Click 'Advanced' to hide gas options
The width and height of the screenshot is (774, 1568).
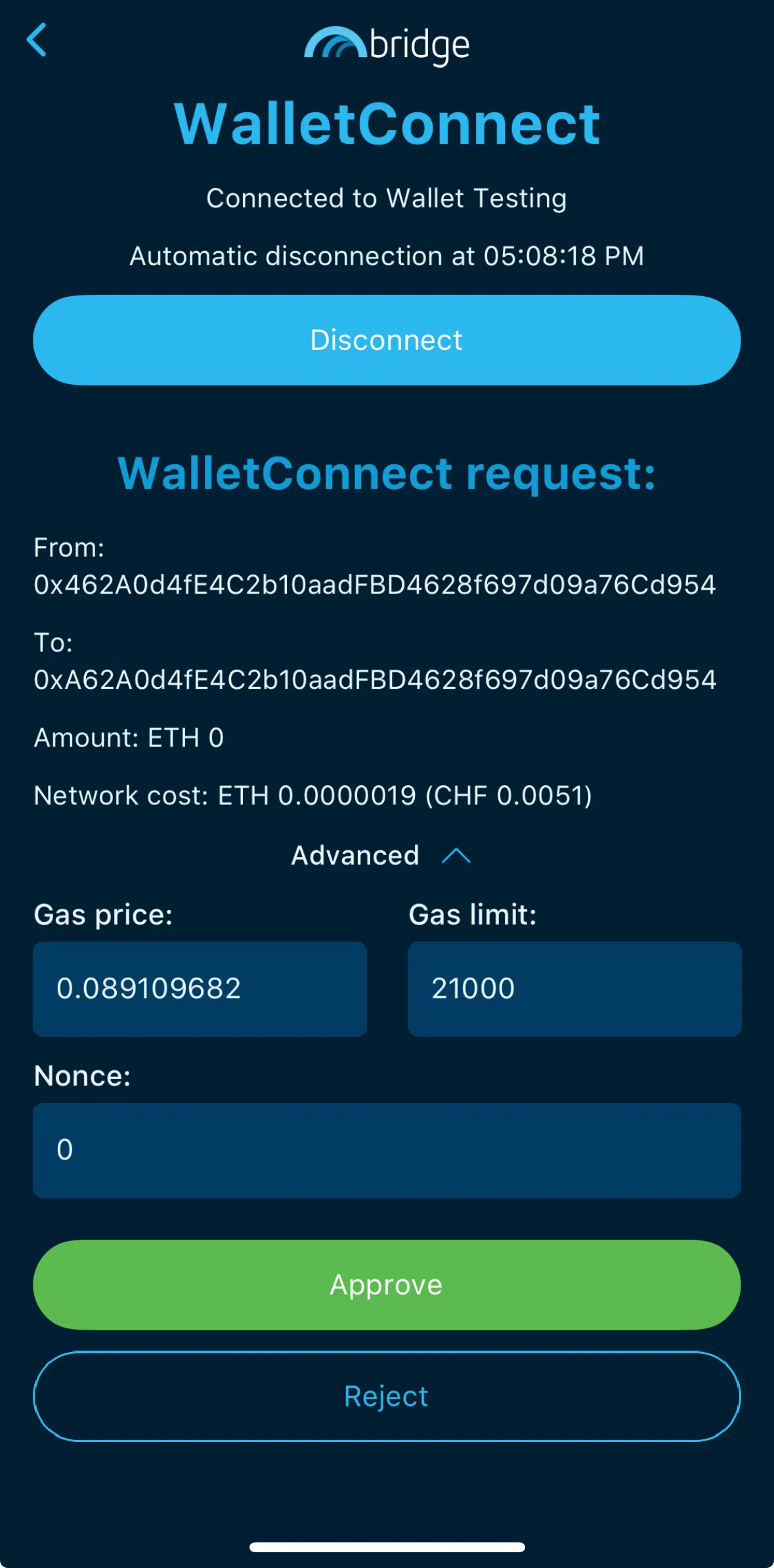pos(356,855)
